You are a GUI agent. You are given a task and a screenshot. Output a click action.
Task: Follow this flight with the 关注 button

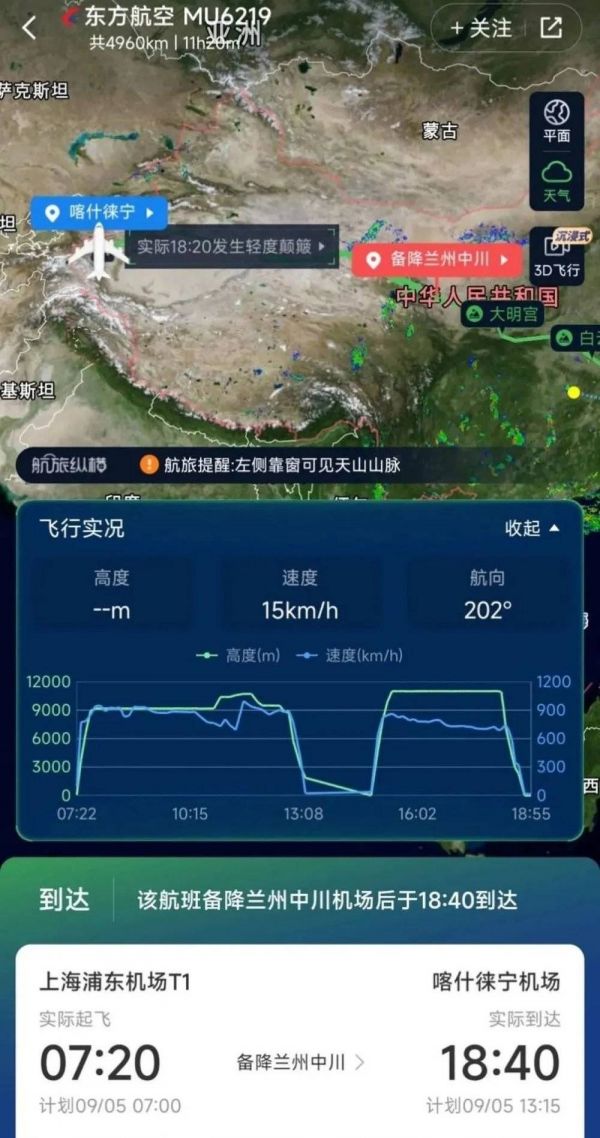click(482, 28)
